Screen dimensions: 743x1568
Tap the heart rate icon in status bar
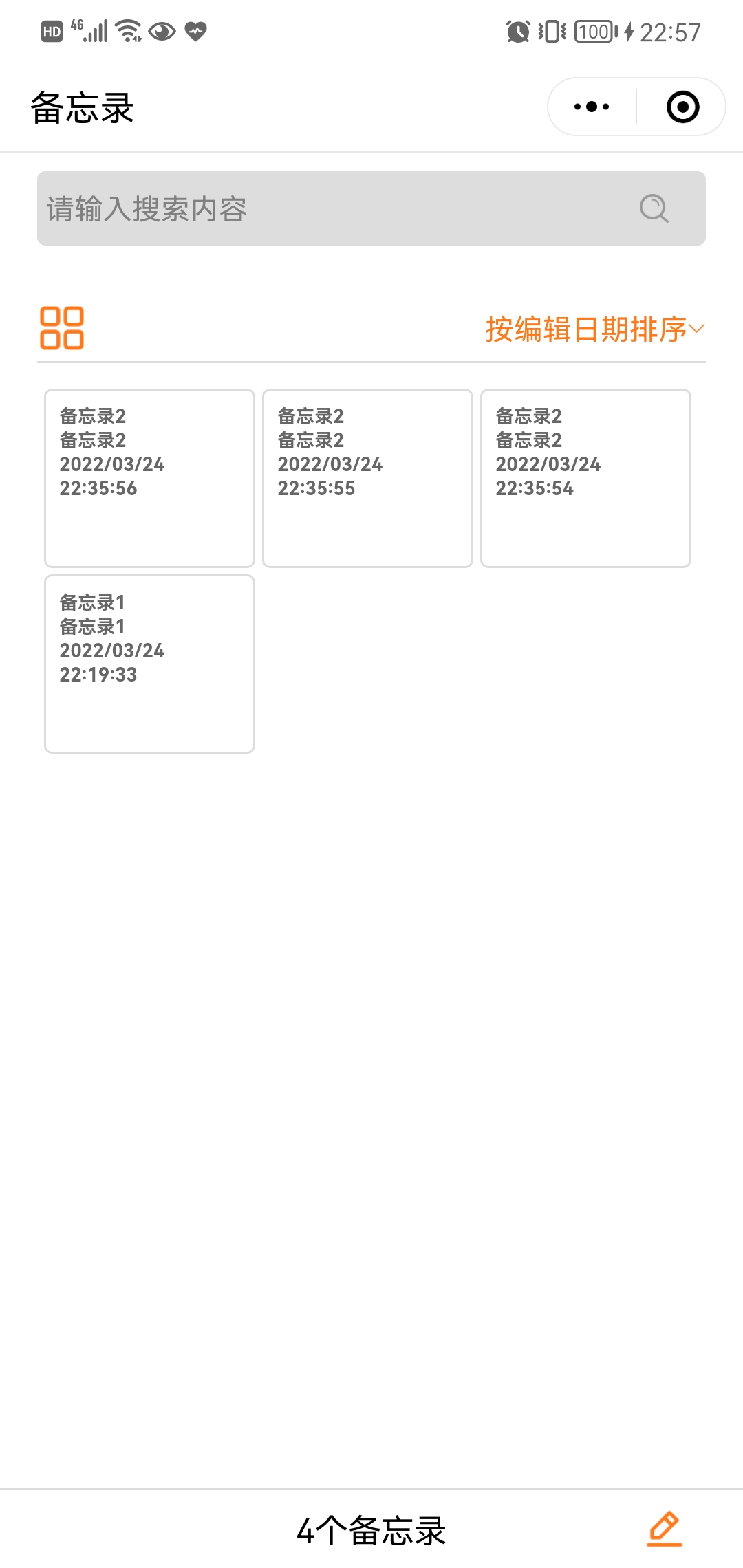pyautogui.click(x=195, y=31)
